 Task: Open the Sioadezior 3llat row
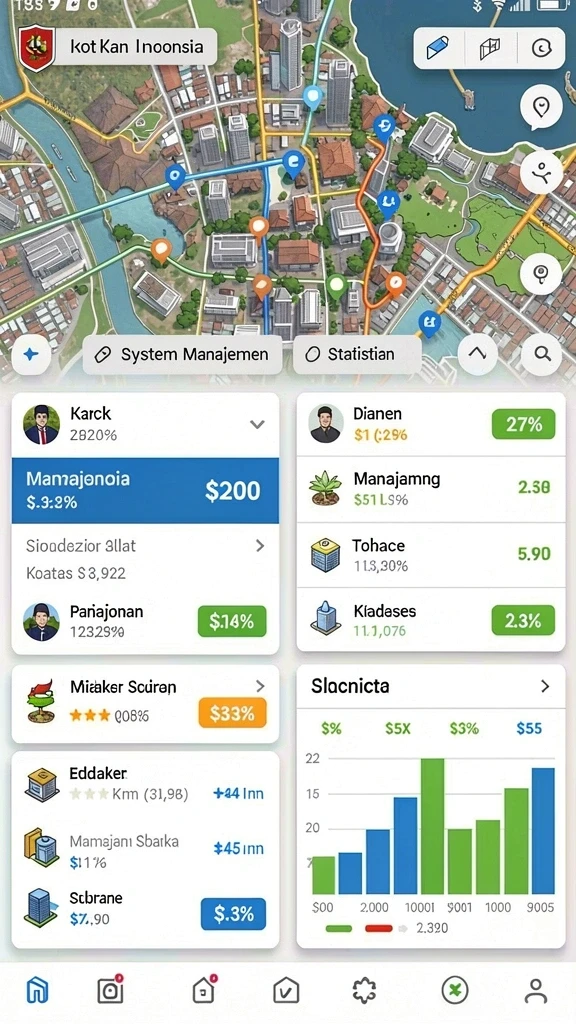click(x=146, y=545)
